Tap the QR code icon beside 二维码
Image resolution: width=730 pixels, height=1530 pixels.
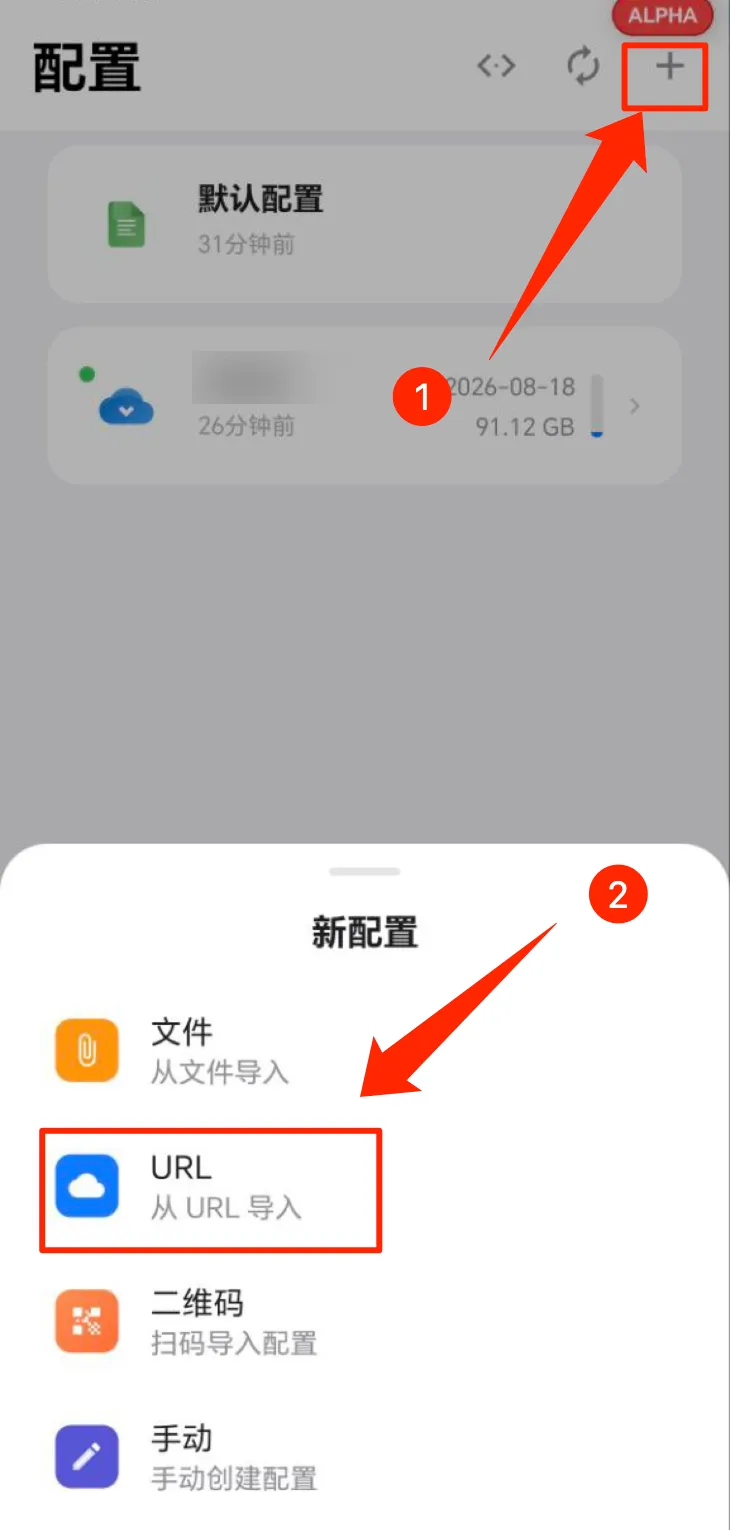pos(86,1322)
